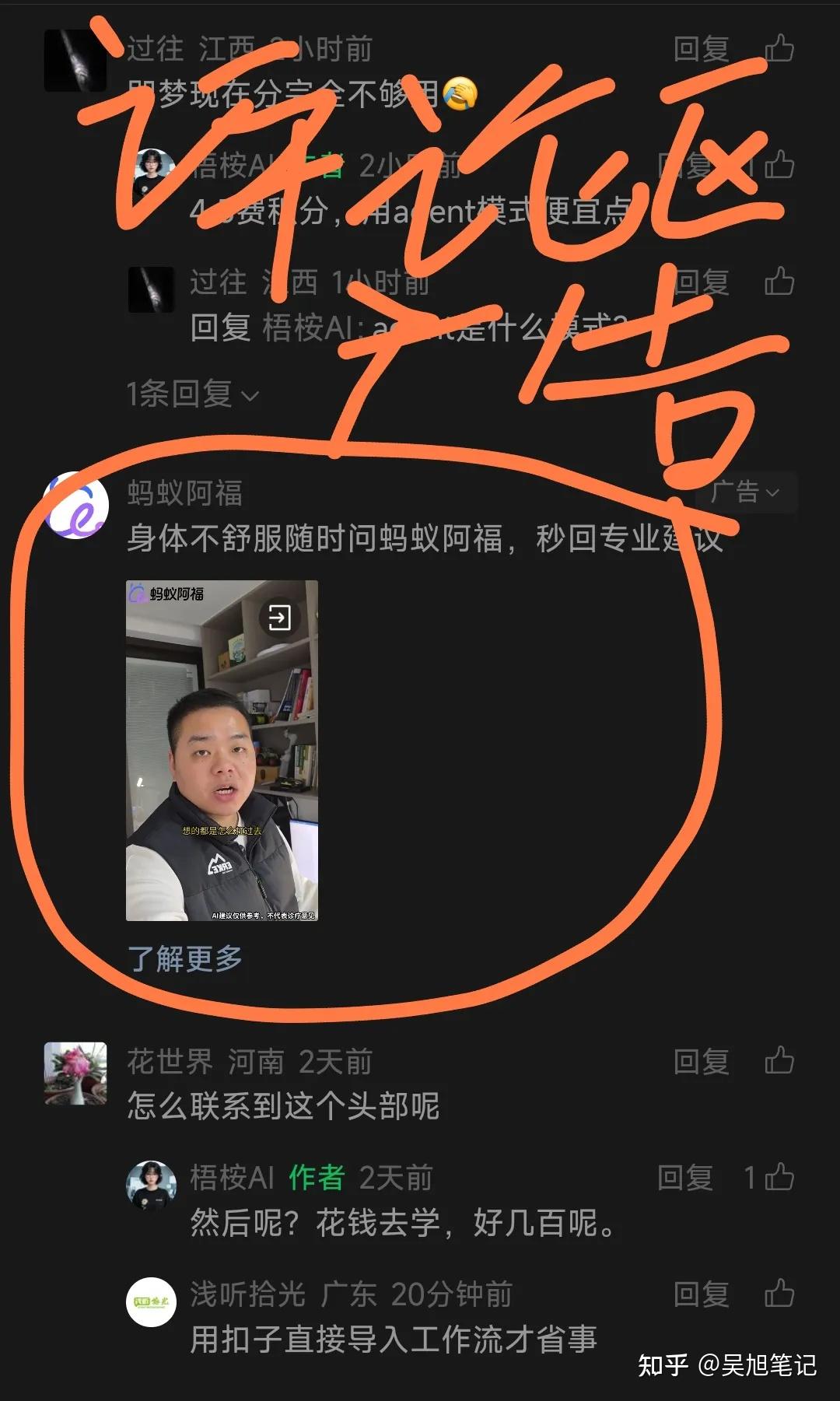
Task: Play the 蚂蚁阿福 ad video
Action: 222,751
